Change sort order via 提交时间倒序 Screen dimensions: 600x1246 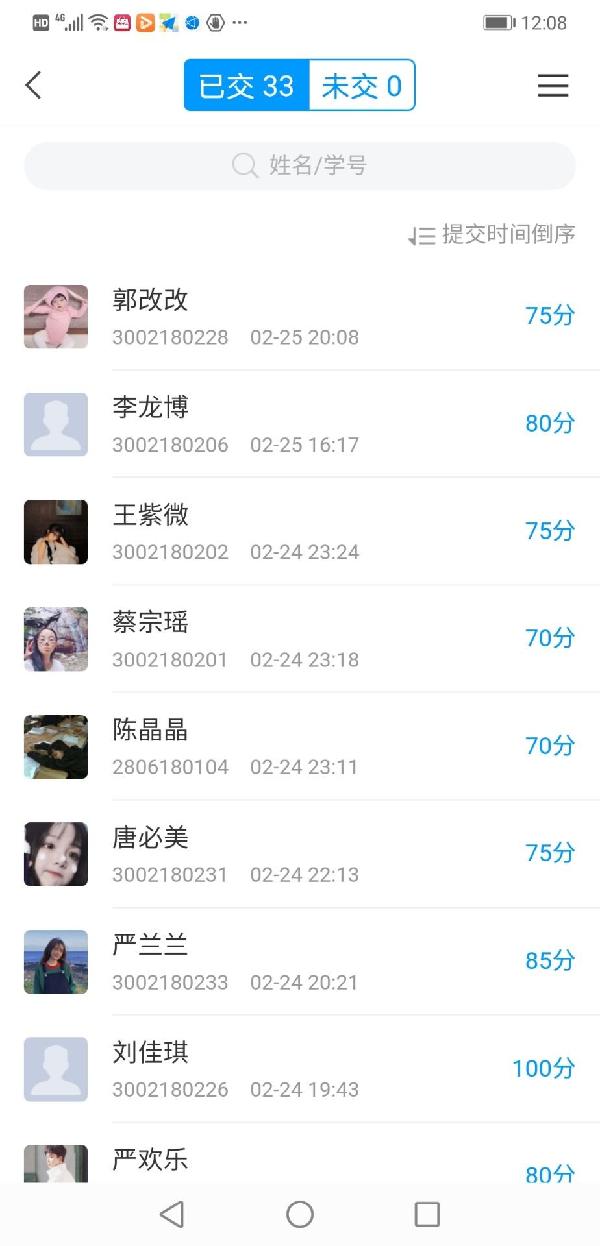(x=492, y=235)
